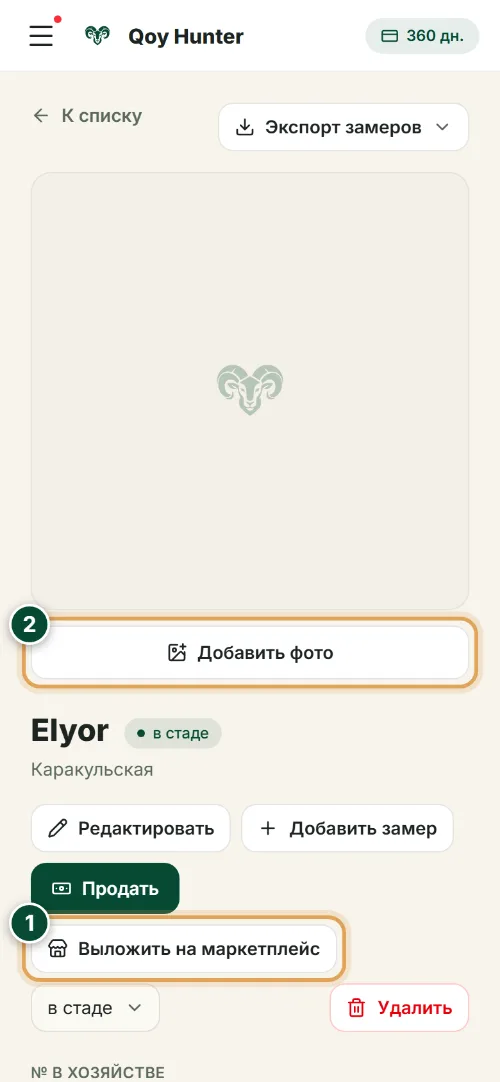The width and height of the screenshot is (500, 1082).
Task: Tap the red Удалить button
Action: pyautogui.click(x=399, y=1008)
